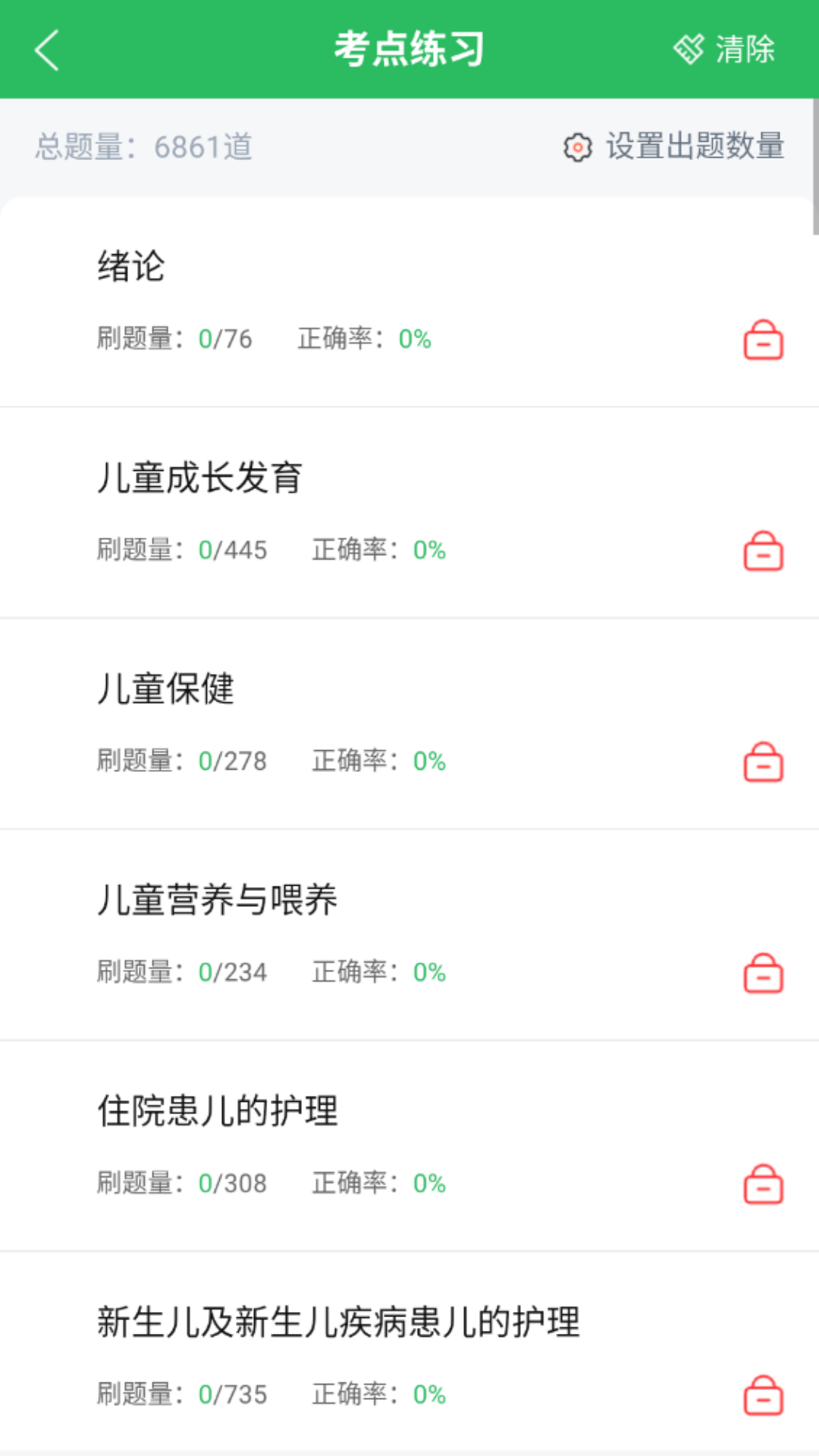The width and height of the screenshot is (819, 1456).
Task: Tap the lock on 新生儿及新生儿疾病患儿的护理
Action: coord(764,1395)
